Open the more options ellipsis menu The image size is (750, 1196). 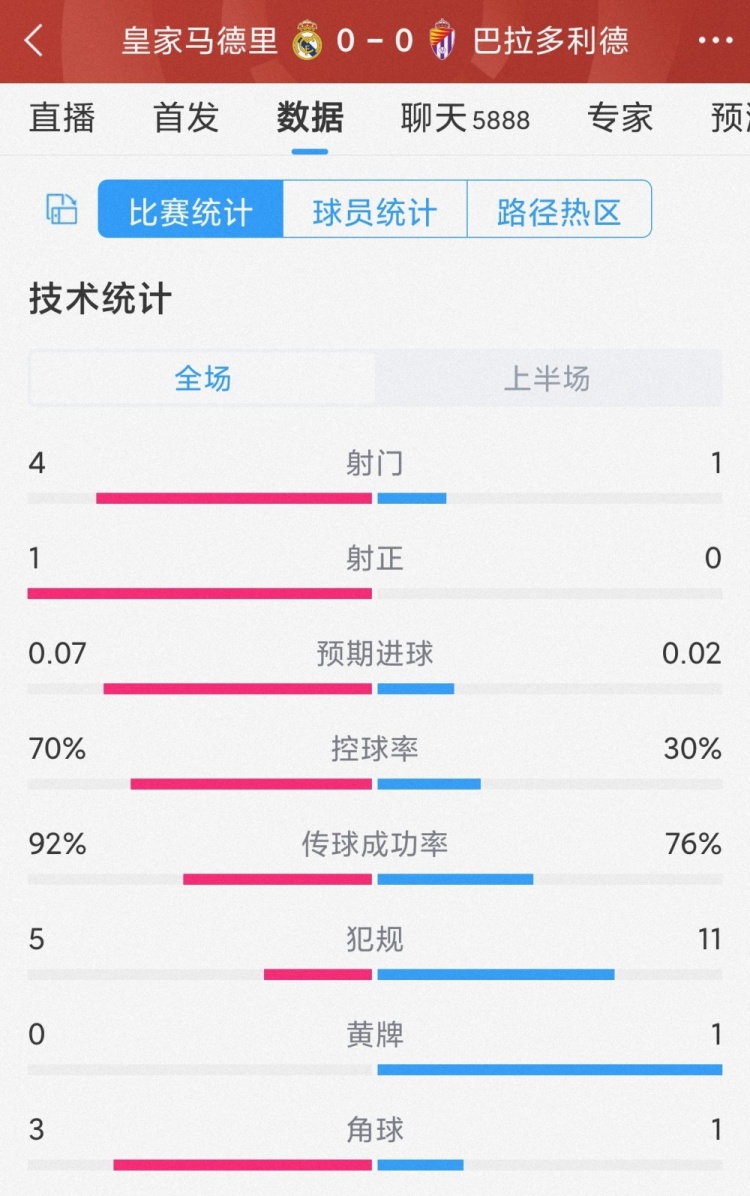coord(714,40)
